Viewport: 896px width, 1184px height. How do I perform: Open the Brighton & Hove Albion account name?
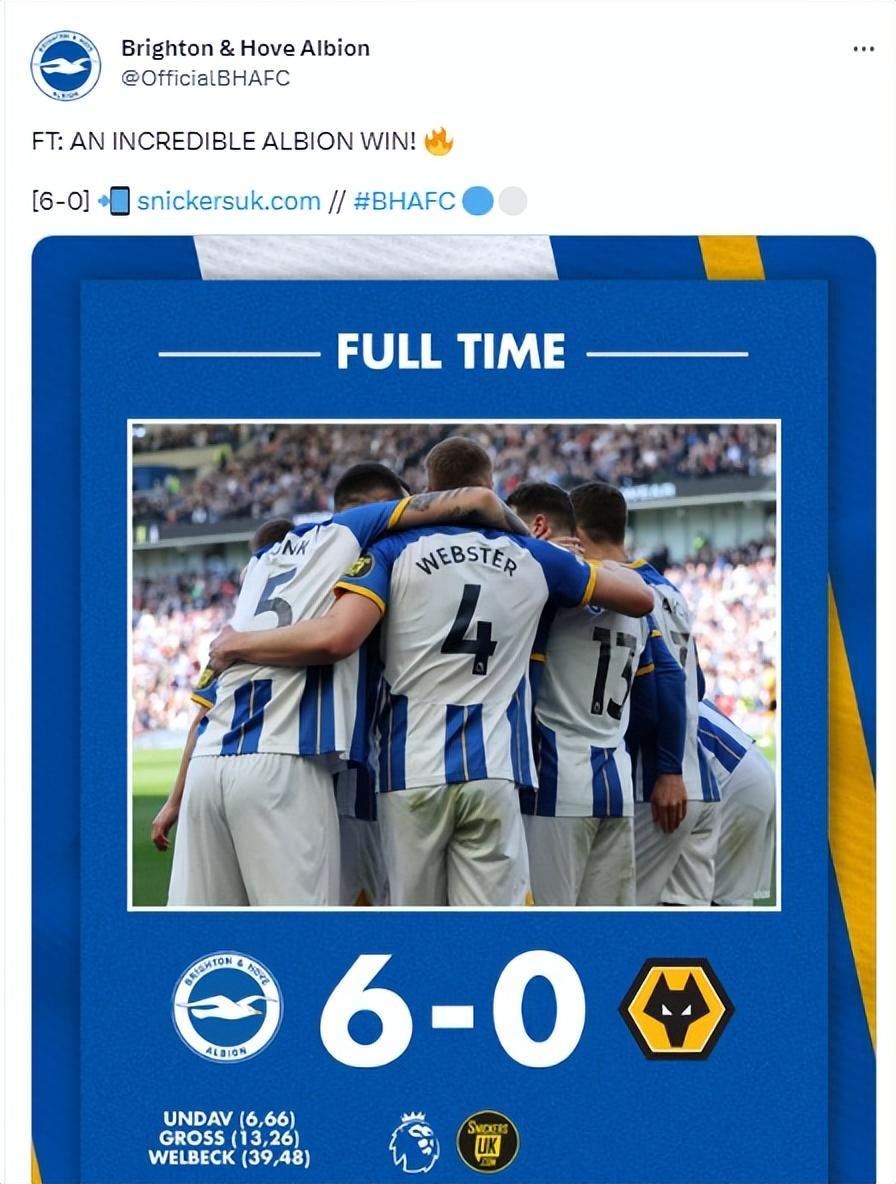(245, 48)
